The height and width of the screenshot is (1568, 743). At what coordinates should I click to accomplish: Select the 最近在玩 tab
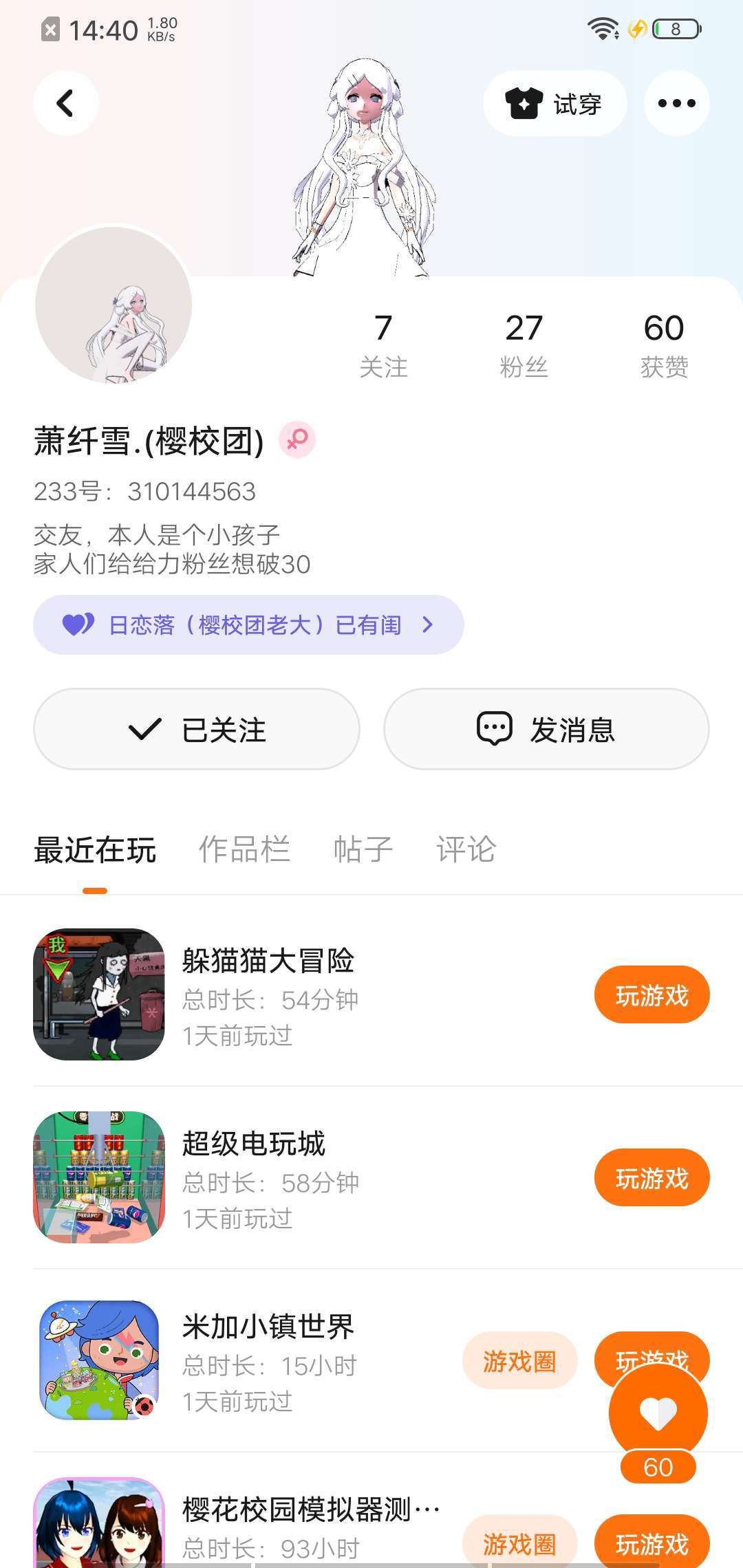tap(95, 850)
